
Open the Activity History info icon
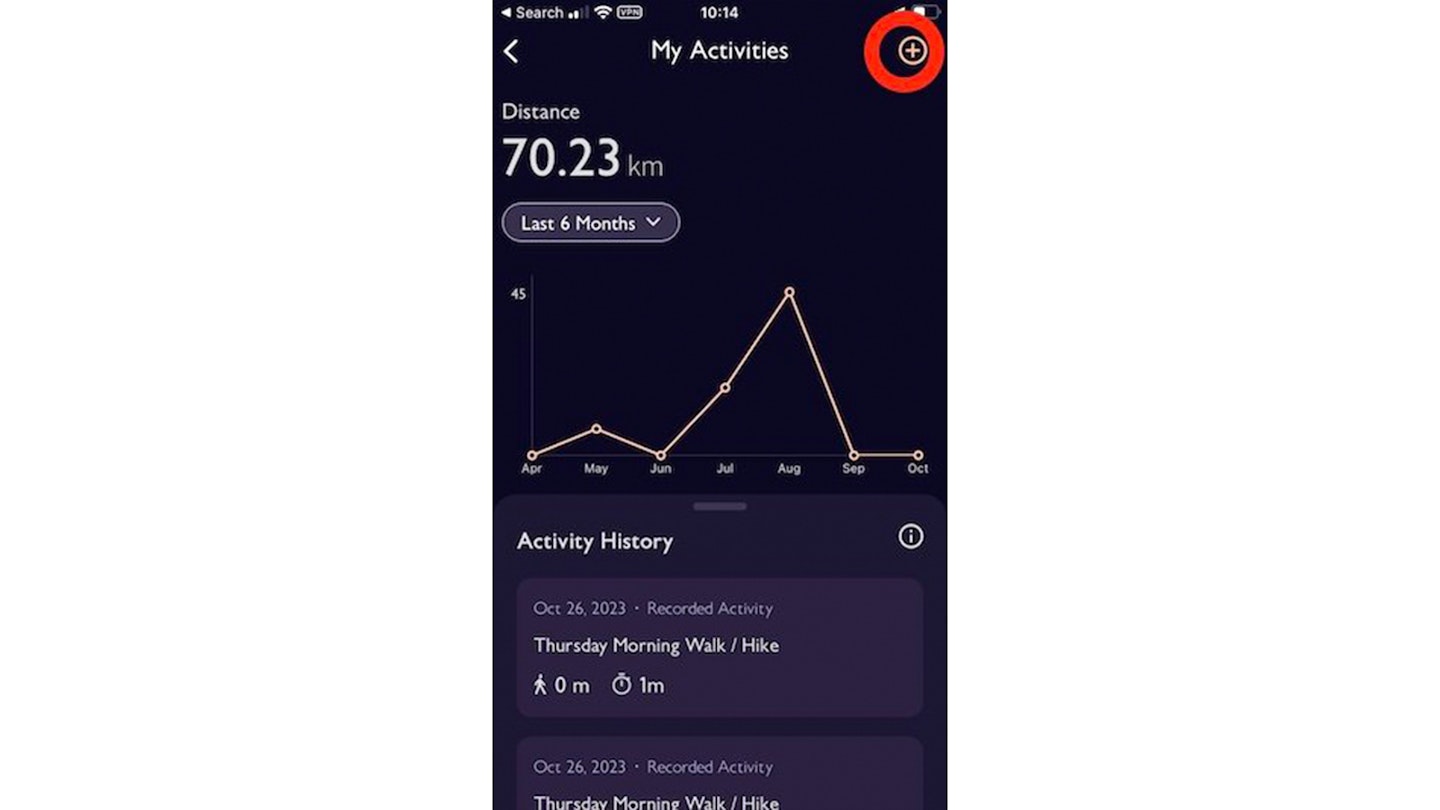click(x=910, y=537)
